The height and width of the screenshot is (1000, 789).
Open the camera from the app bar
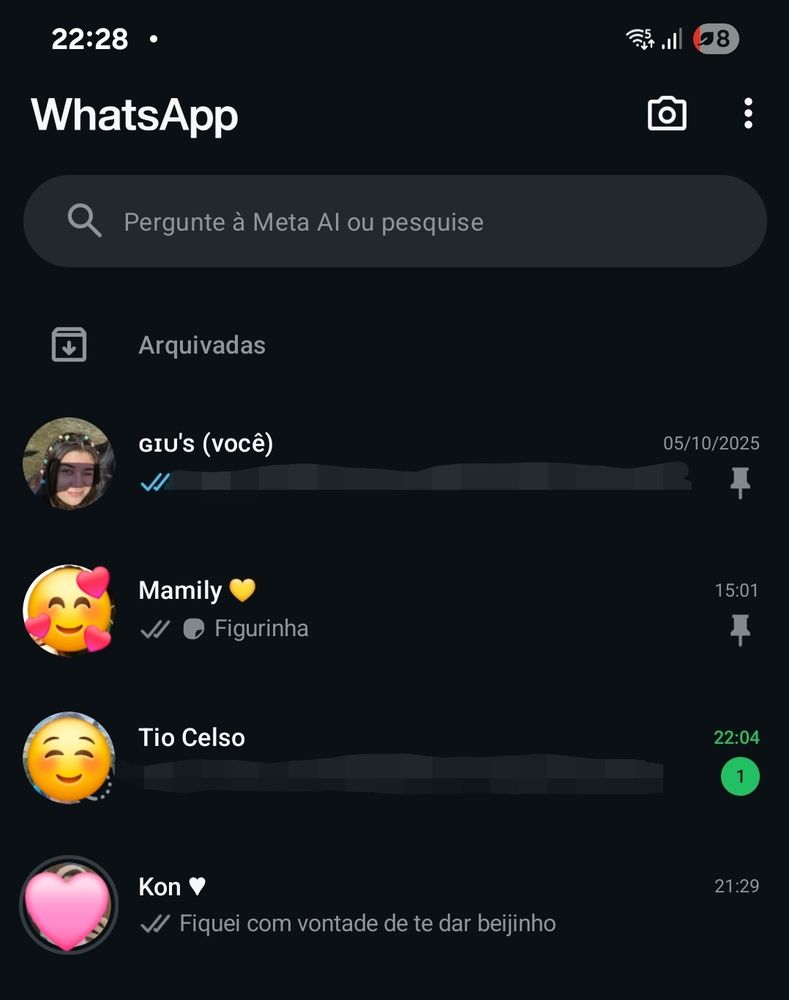click(x=667, y=114)
